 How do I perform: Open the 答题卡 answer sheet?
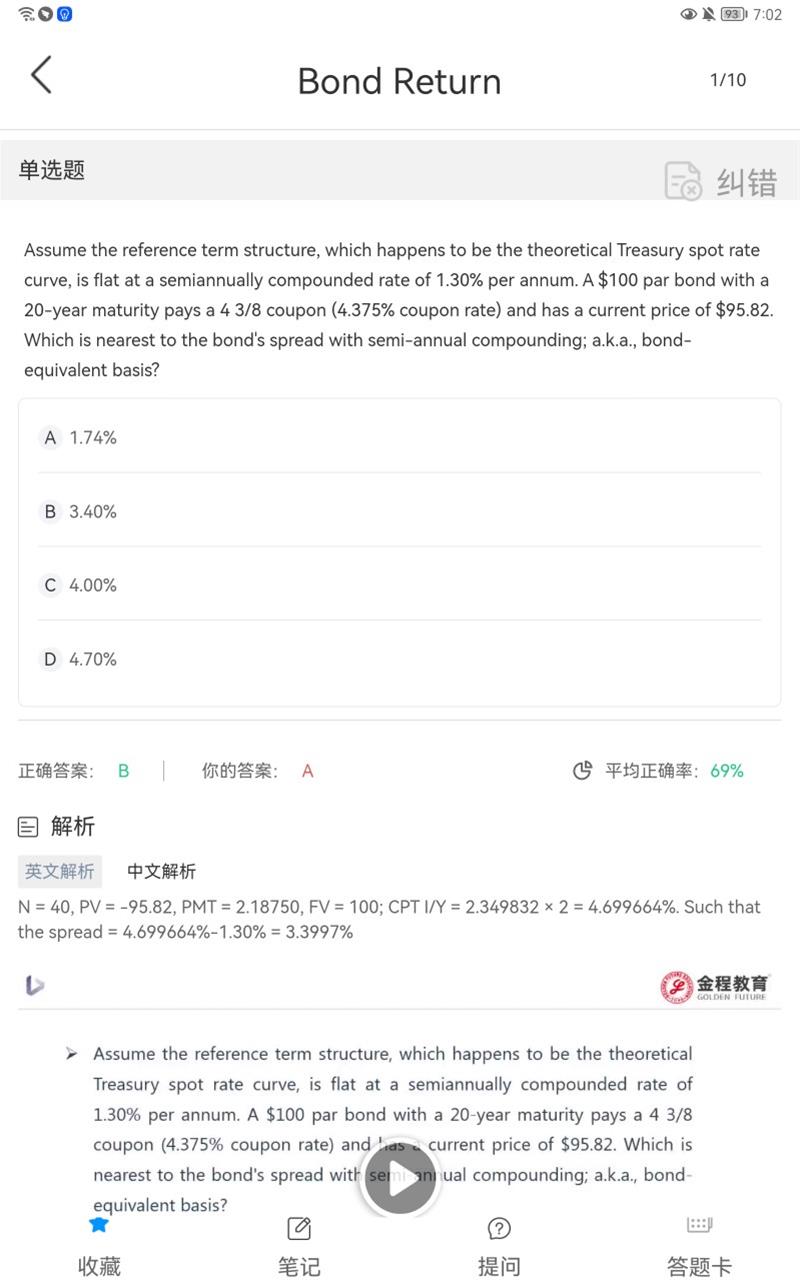point(699,1246)
